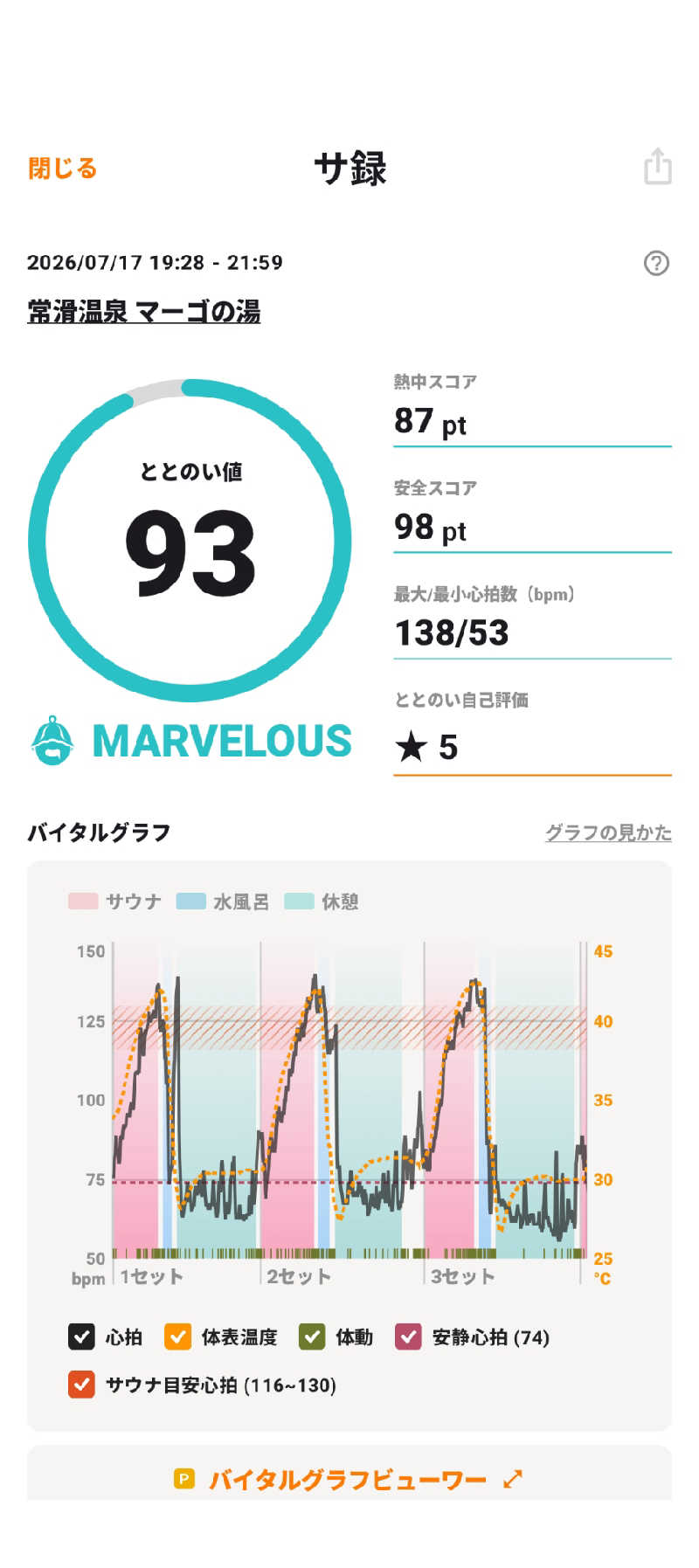Share this サ録 result
This screenshot has height=1568, width=699.
[x=657, y=166]
